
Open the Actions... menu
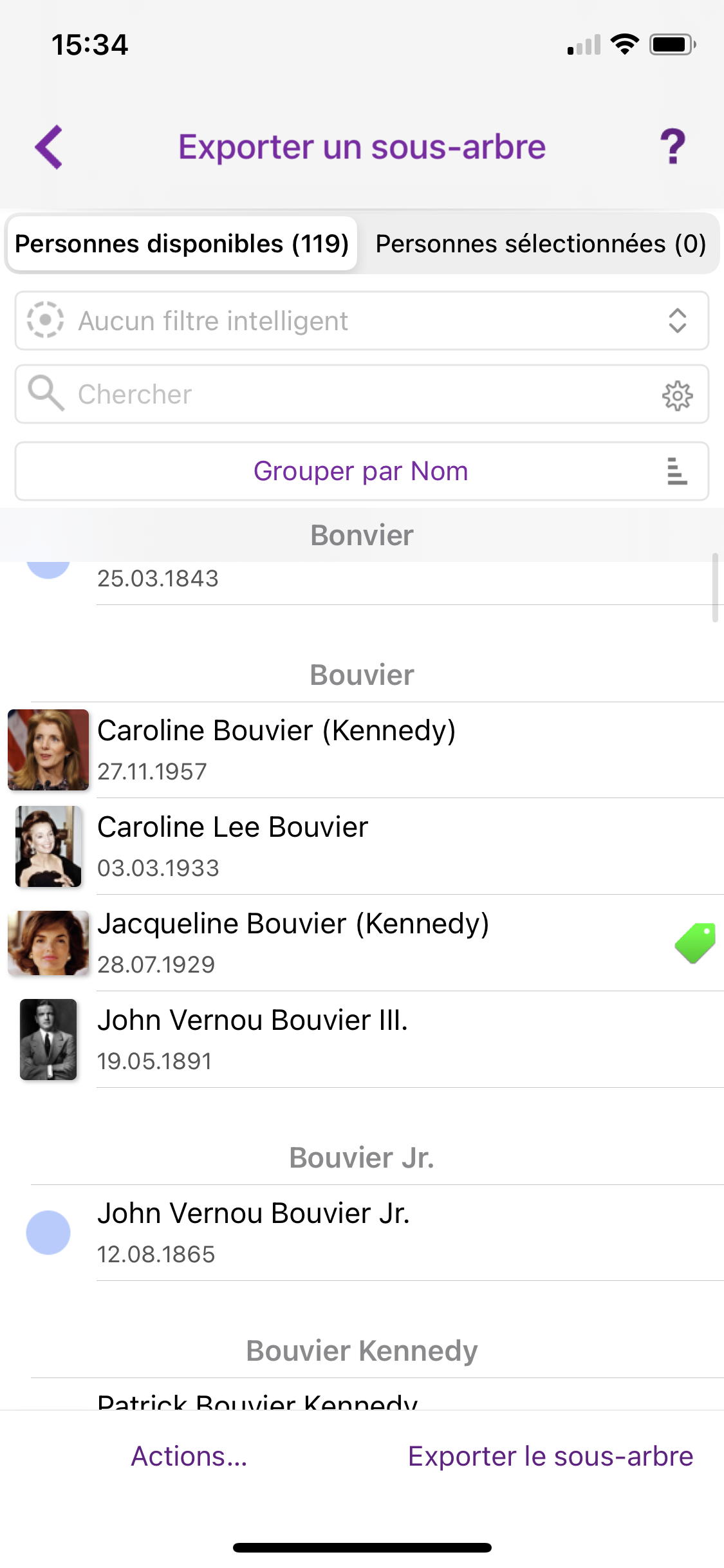click(x=189, y=1456)
